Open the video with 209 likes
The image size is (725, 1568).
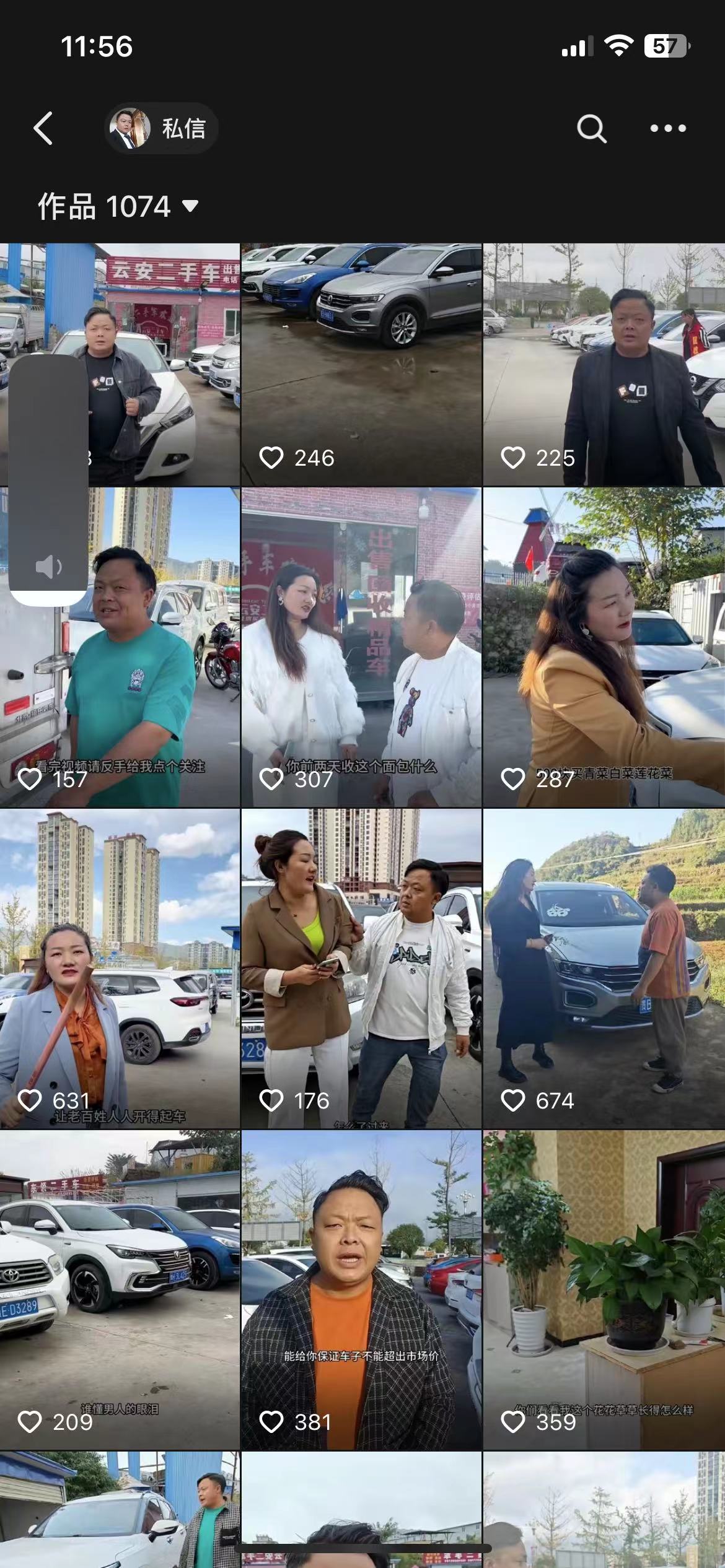pos(120,1289)
